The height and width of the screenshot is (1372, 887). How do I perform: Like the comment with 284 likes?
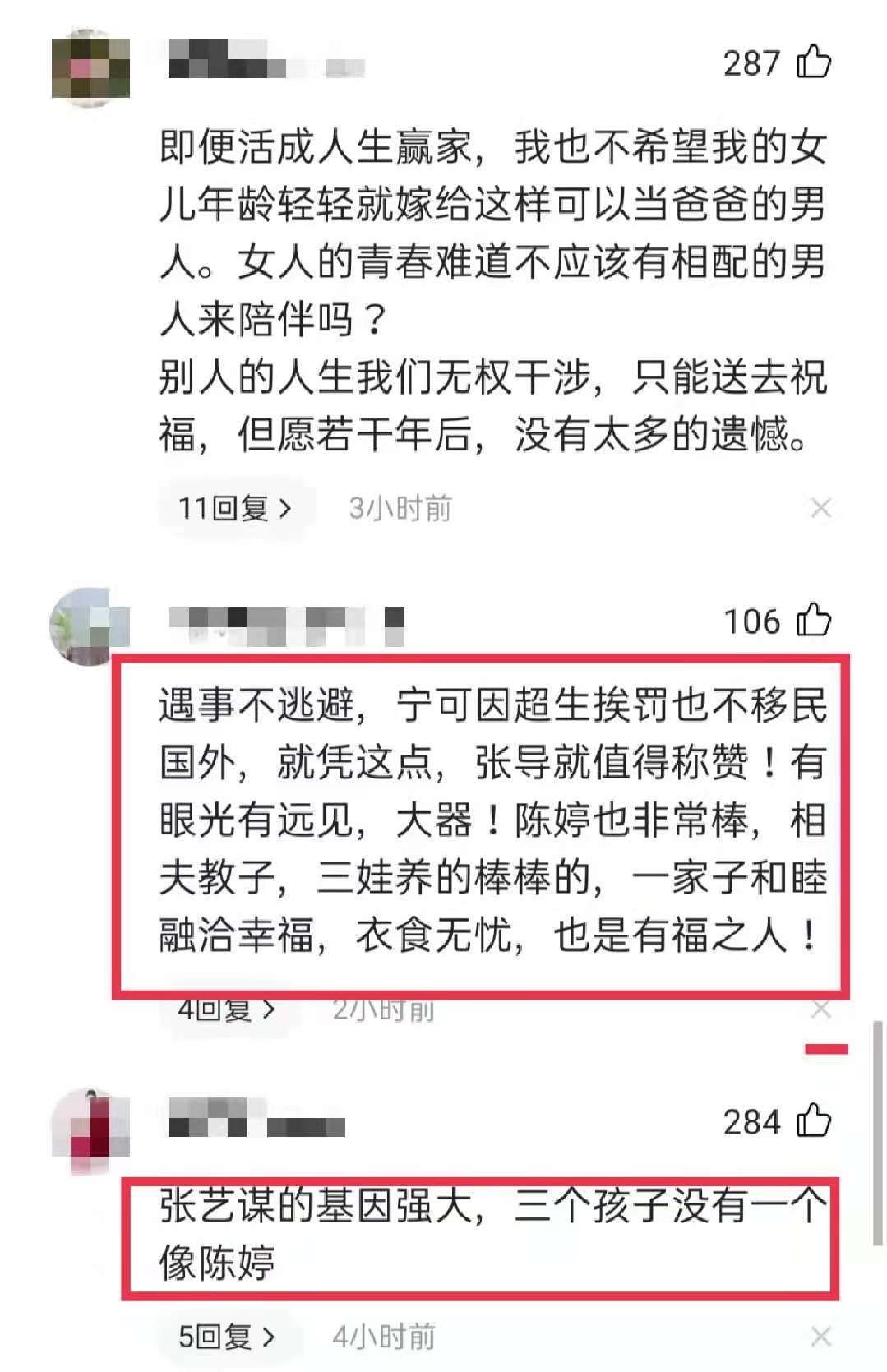pyautogui.click(x=813, y=1121)
